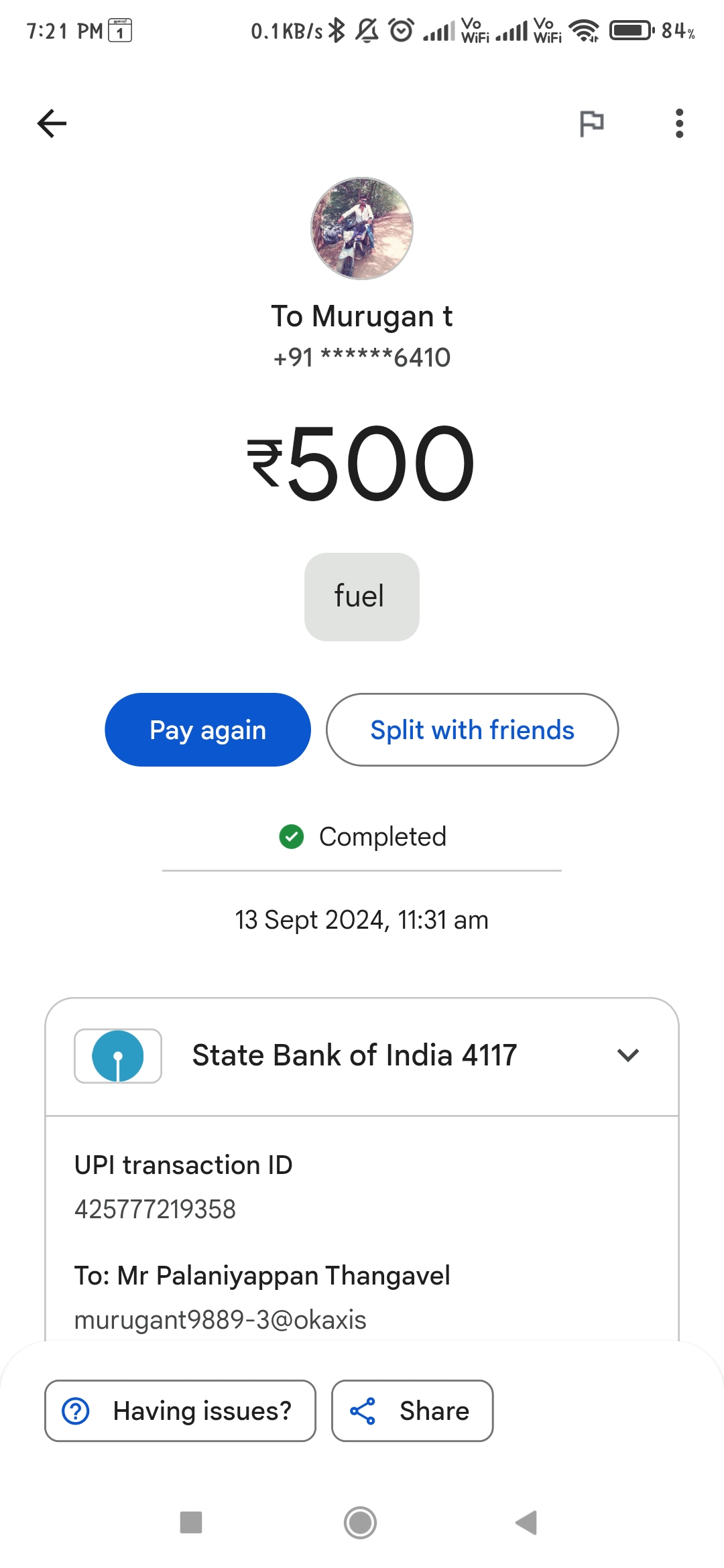Share this transaction receipt
The image size is (724, 1568).
(412, 1411)
